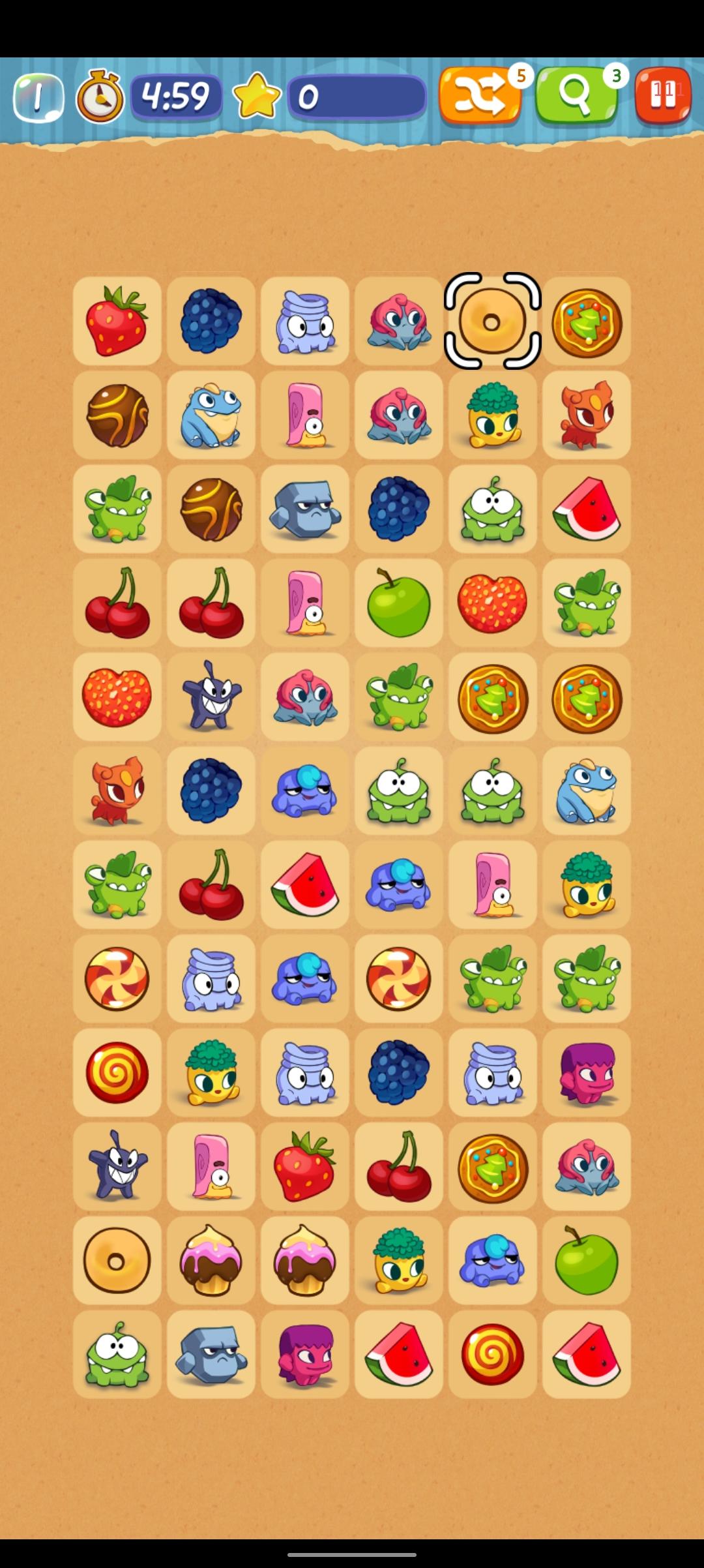
Task: Pause the game with the red button
Action: click(x=663, y=96)
